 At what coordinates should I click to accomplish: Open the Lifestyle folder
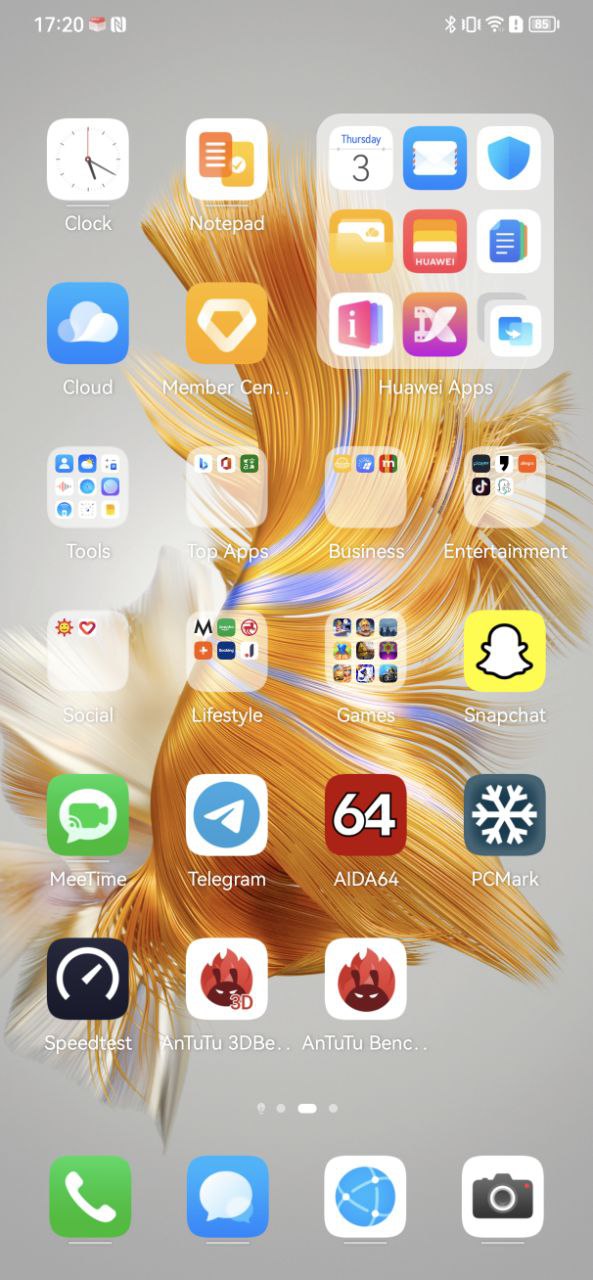[227, 651]
